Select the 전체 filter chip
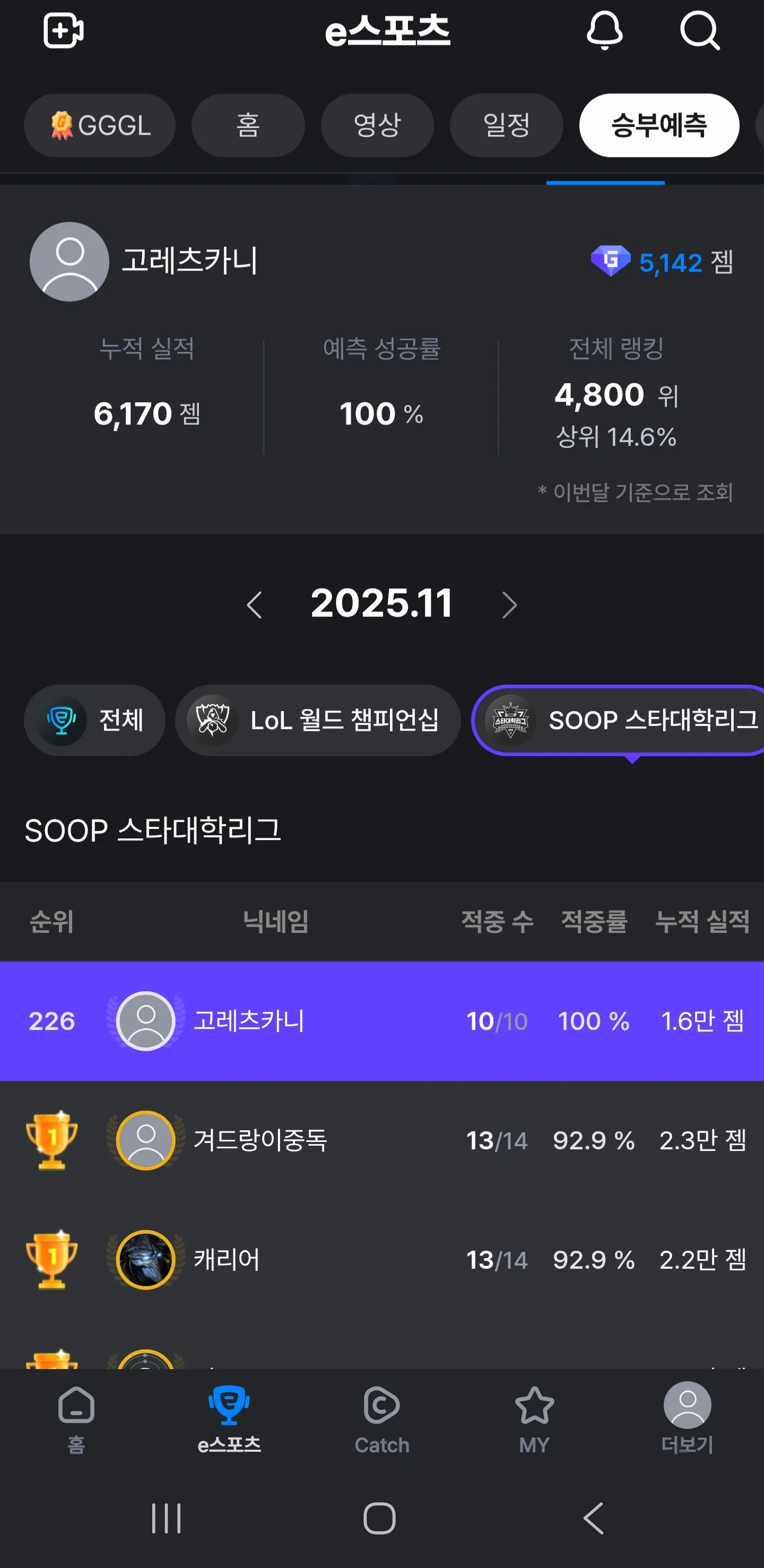The height and width of the screenshot is (1568, 764). [94, 720]
